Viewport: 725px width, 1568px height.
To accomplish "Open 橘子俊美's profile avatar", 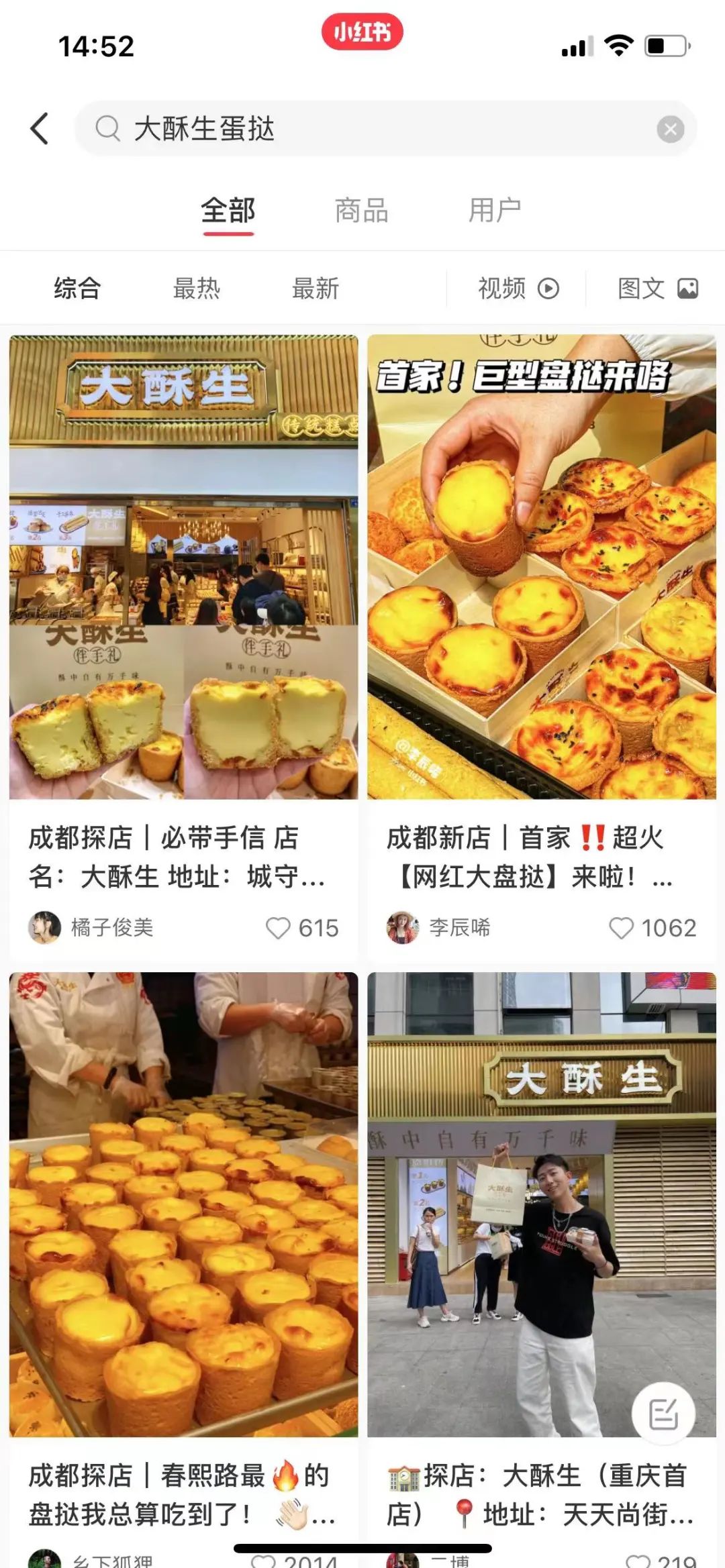I will [44, 927].
